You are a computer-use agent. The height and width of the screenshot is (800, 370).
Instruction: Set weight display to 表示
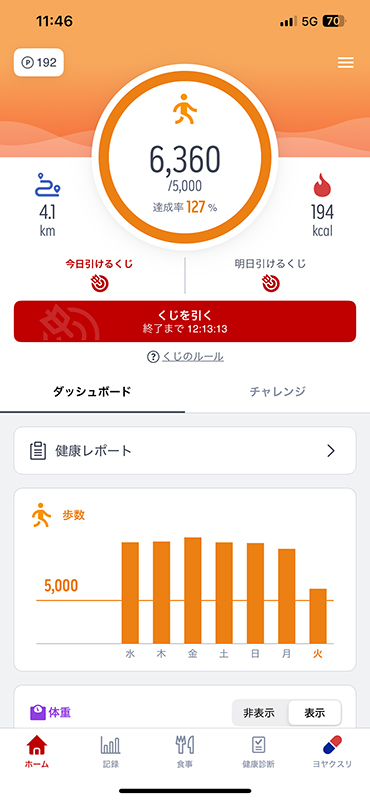tap(314, 713)
